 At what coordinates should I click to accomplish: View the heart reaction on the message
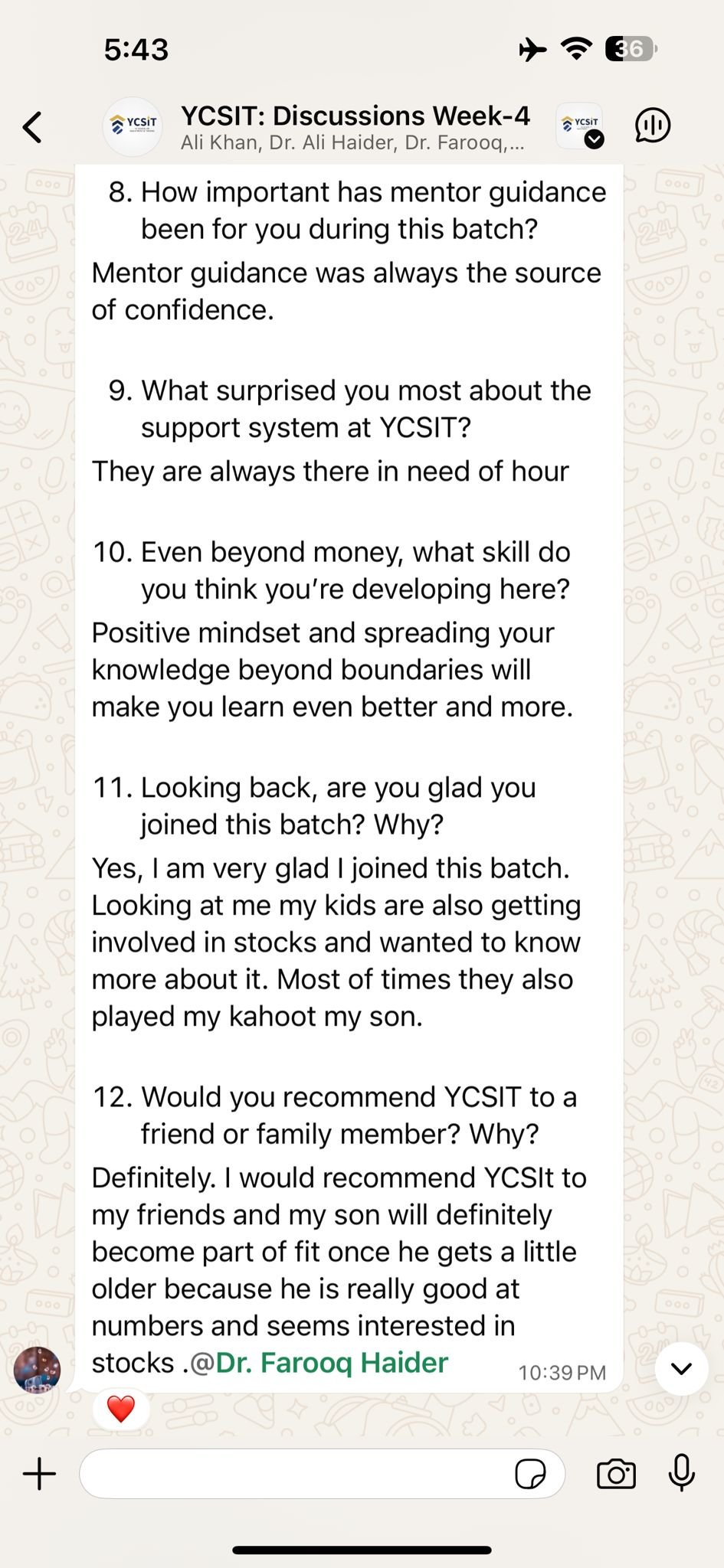coord(120,1408)
